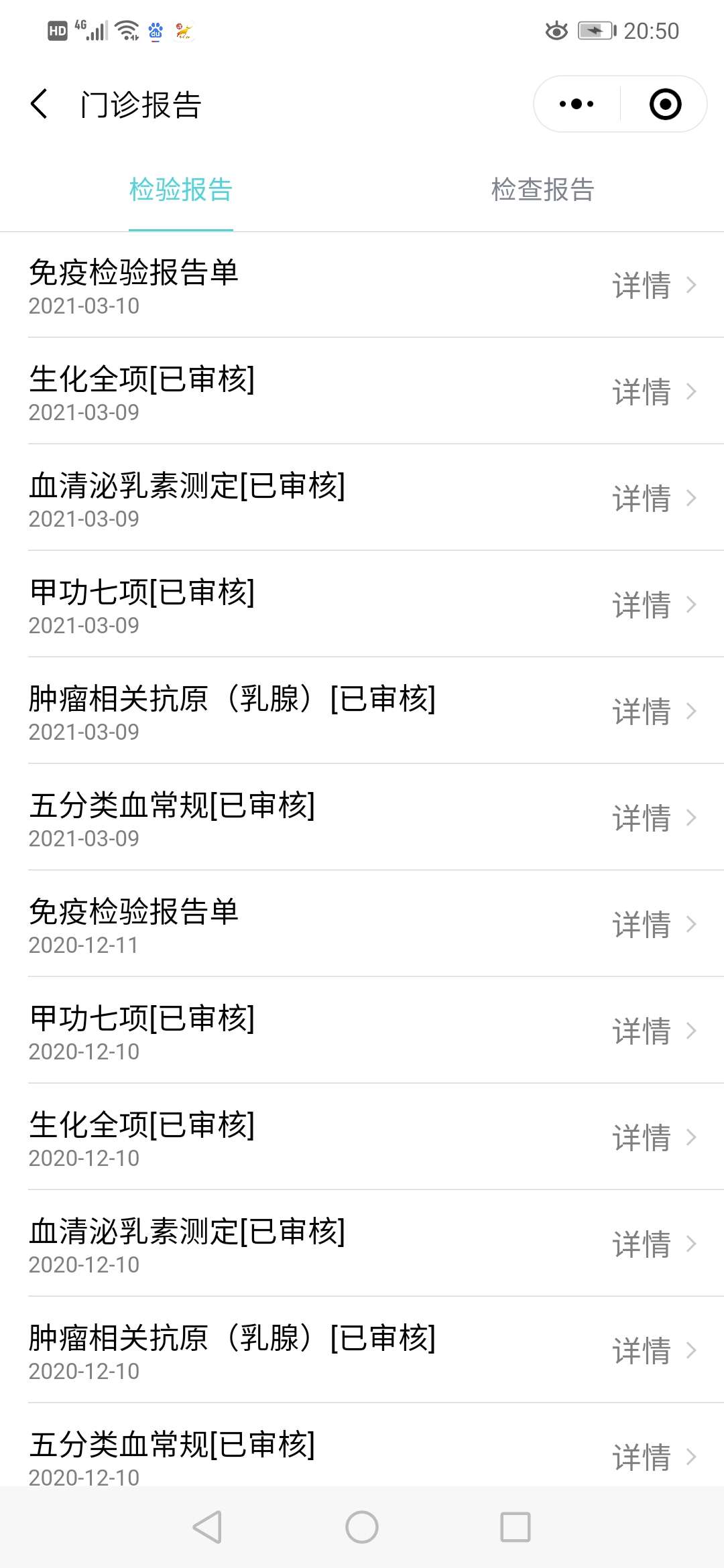Viewport: 724px width, 1568px height.
Task: View 血清泌乳素测定 details for 2020-12-10
Action: click(362, 1244)
